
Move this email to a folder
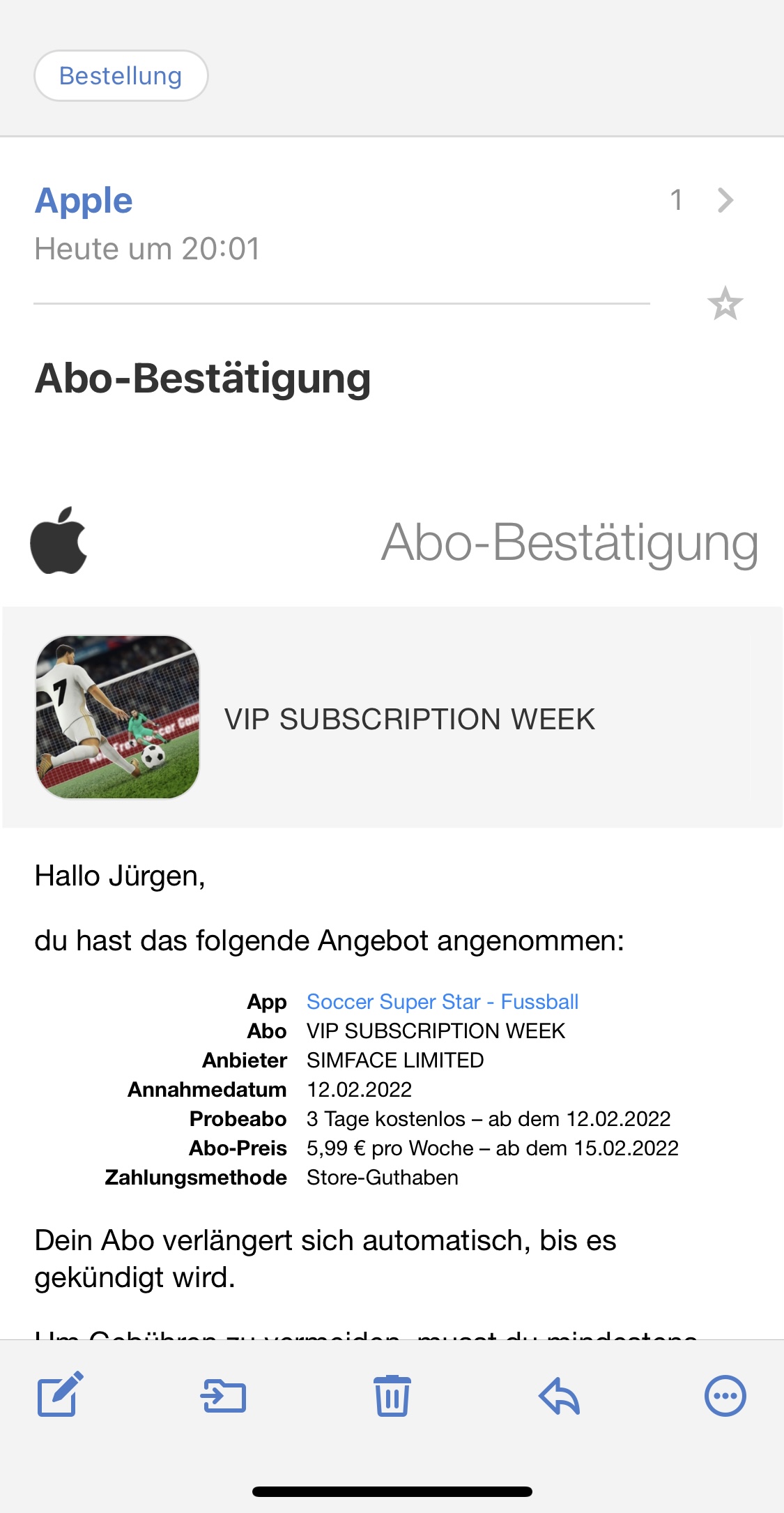tap(223, 1396)
